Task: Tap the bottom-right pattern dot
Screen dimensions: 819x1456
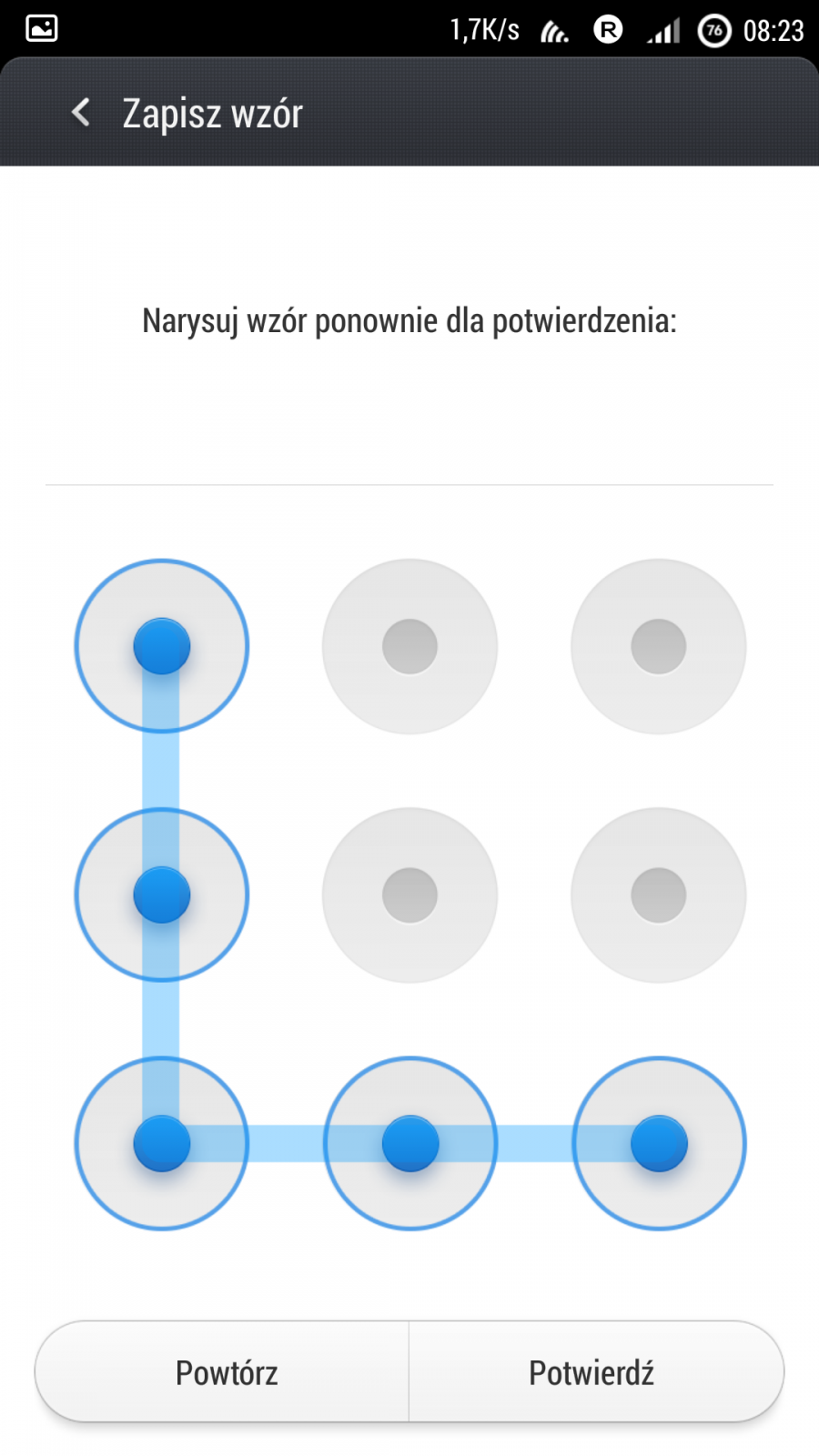Action: point(658,1144)
